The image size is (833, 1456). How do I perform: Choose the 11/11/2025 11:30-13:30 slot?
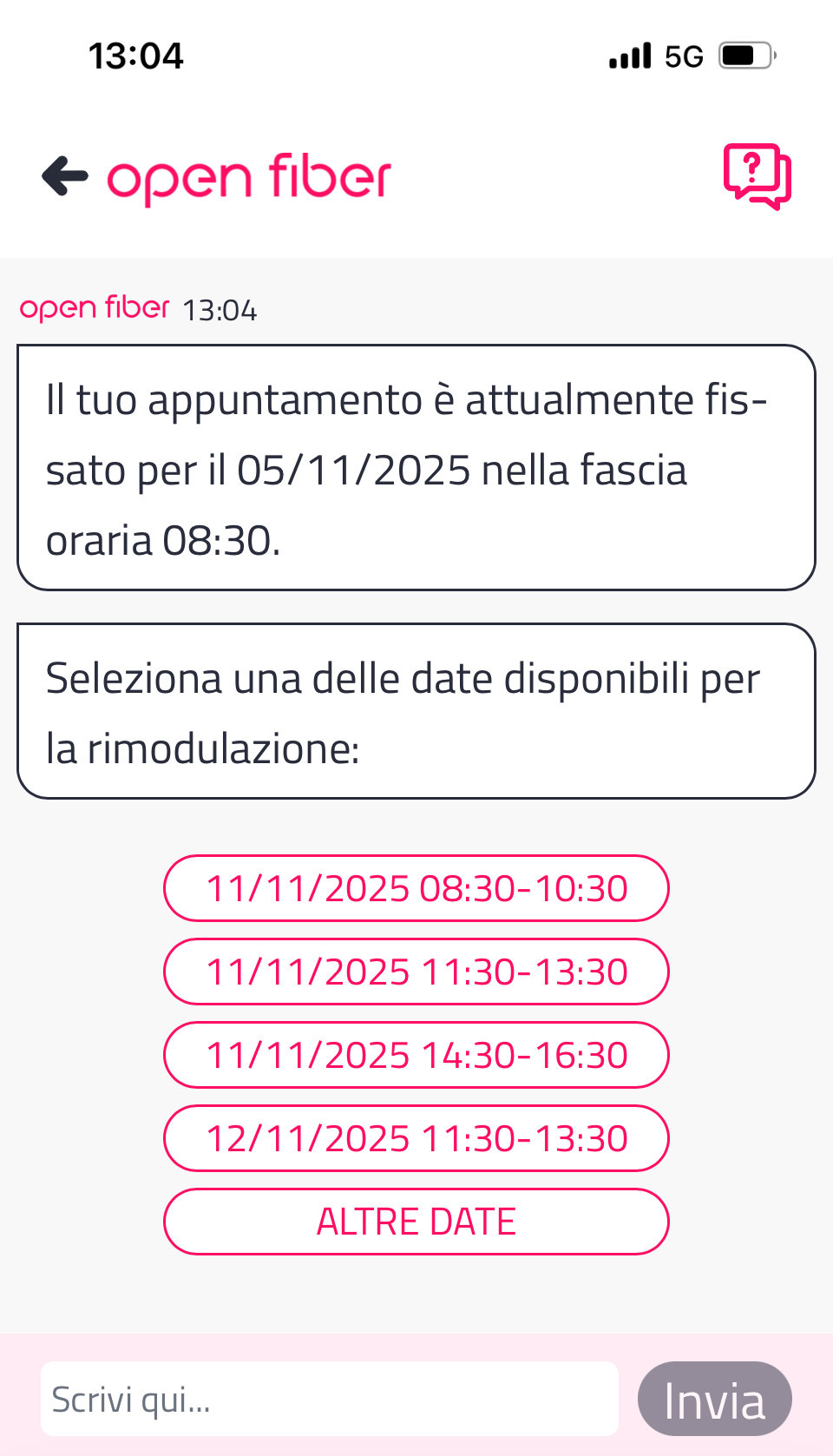(x=416, y=972)
